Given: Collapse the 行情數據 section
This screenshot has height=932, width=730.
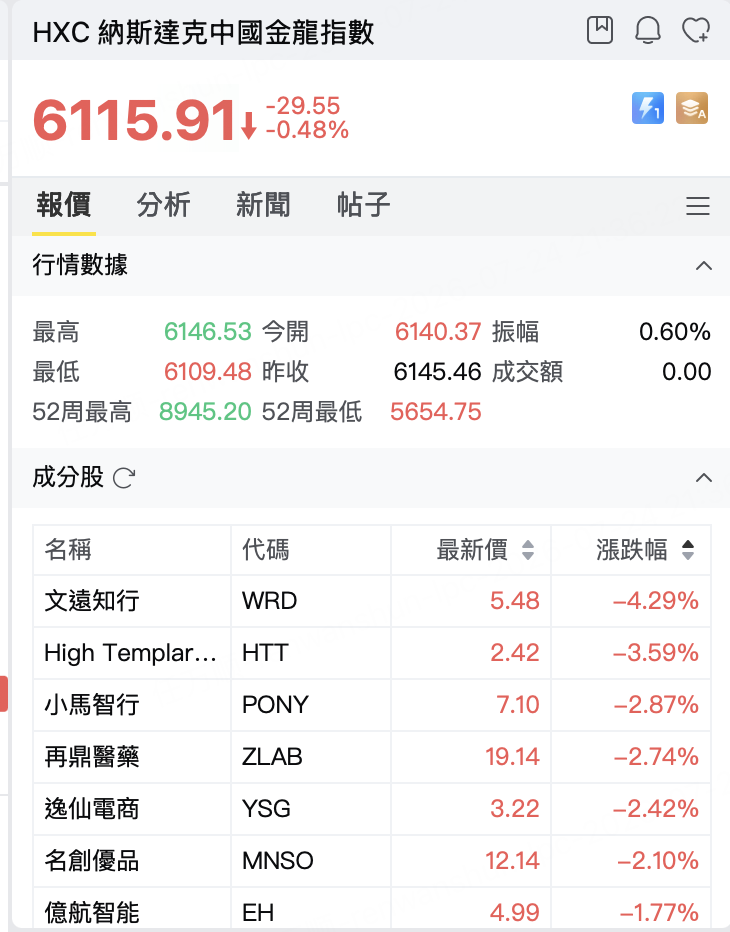Looking at the screenshot, I should 704,265.
